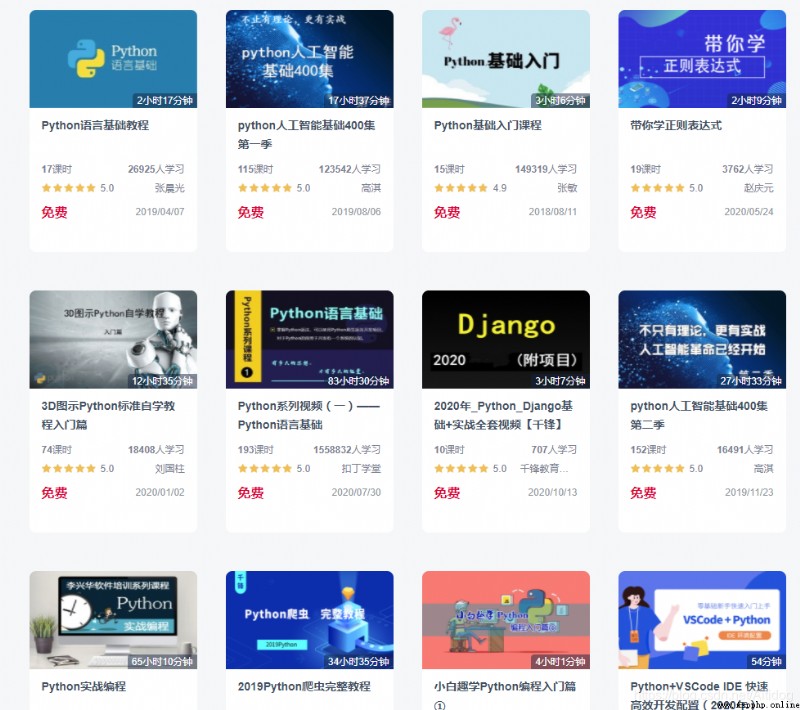Screen dimensions: 800x710
Task: Open the Python语言基础教程 course card
Action: (113, 59)
